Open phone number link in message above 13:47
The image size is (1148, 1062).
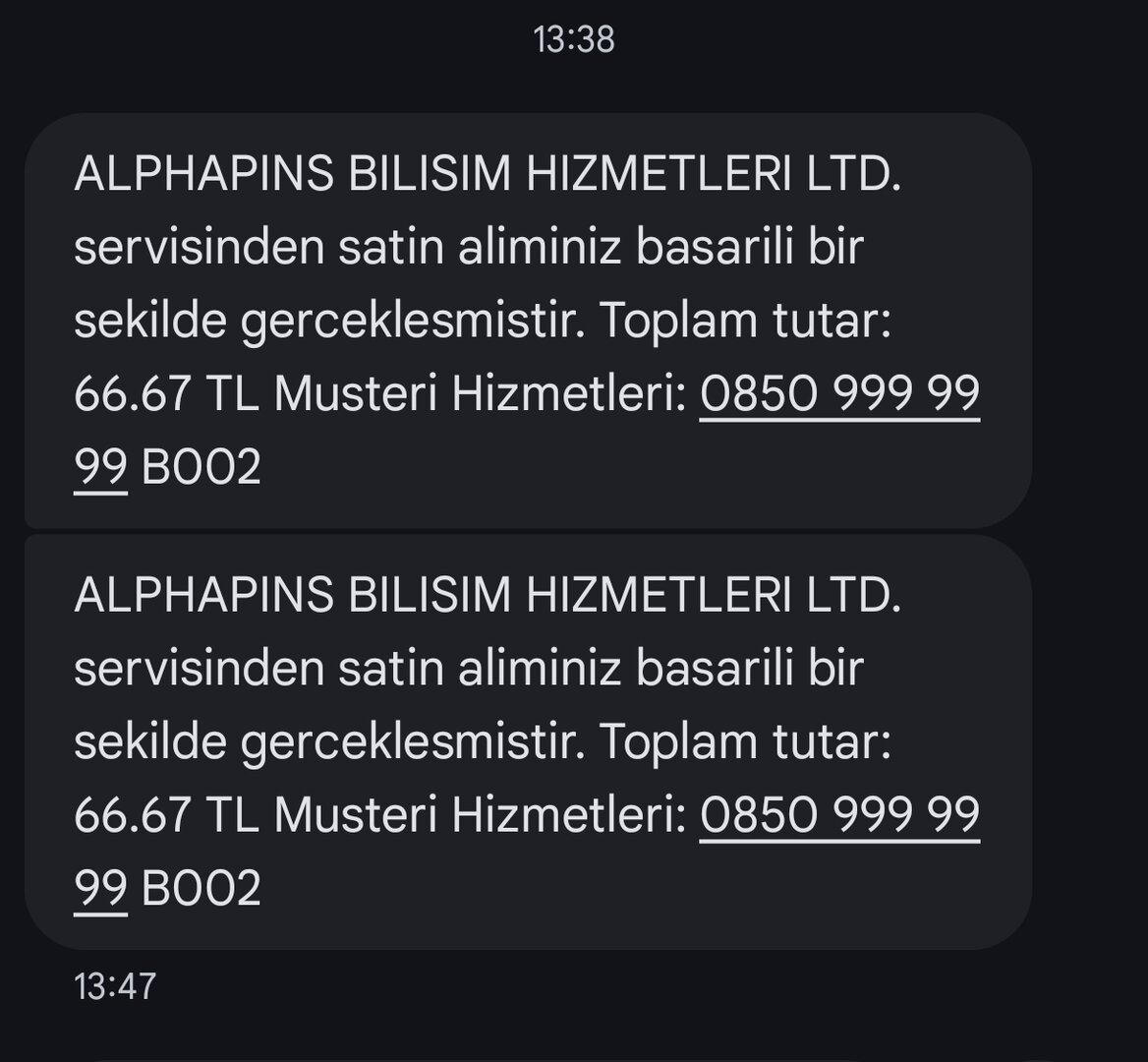839,815
